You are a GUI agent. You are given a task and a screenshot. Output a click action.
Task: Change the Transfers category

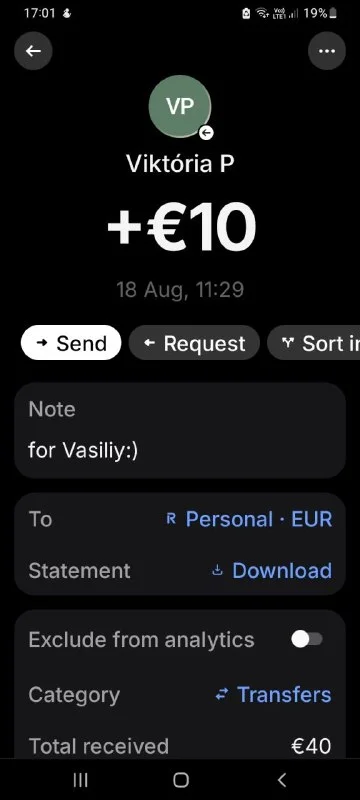pyautogui.click(x=273, y=694)
